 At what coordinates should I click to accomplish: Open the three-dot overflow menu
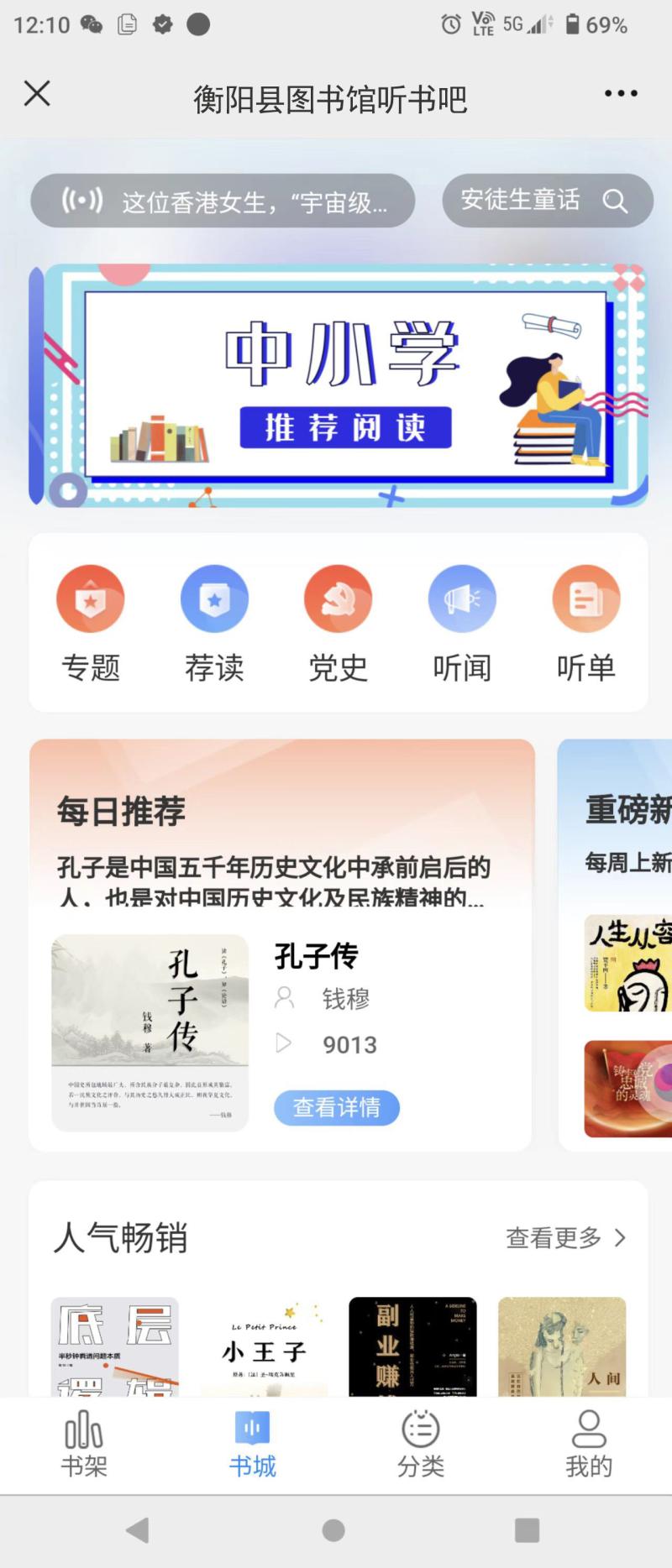coord(621,93)
